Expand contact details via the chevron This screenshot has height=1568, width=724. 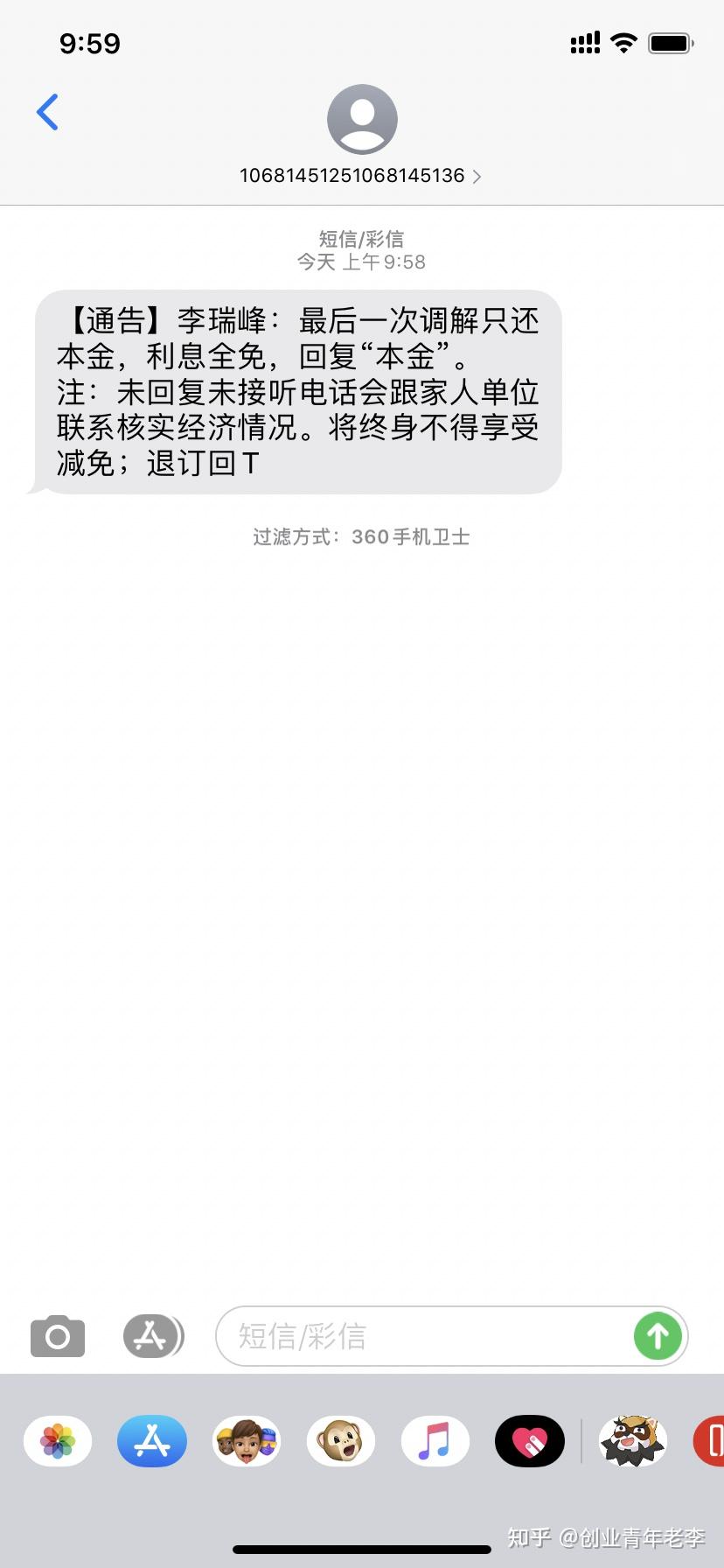[477, 176]
